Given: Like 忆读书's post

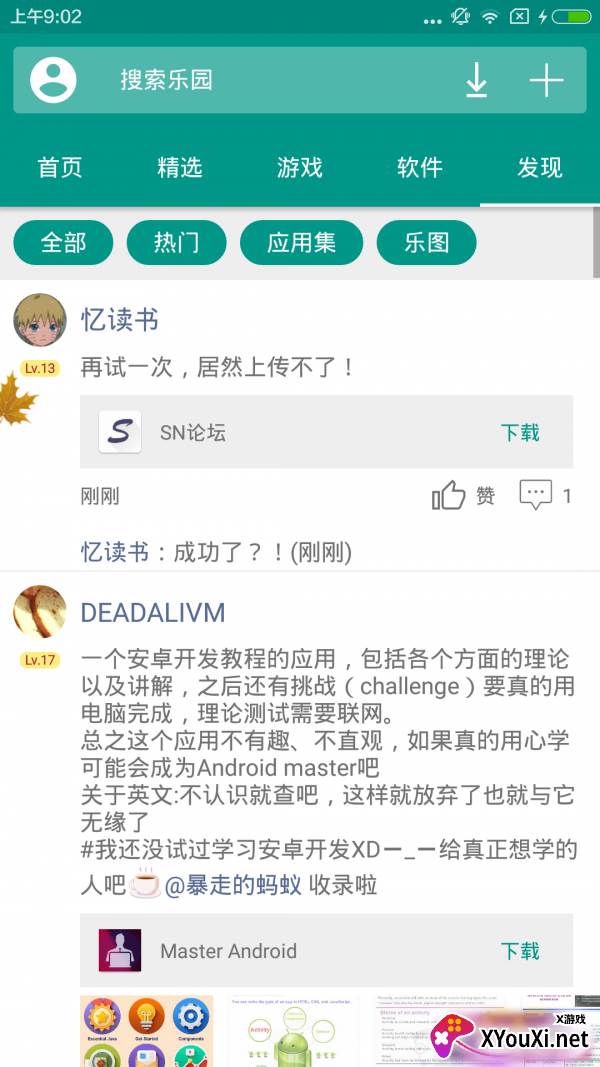Looking at the screenshot, I should pyautogui.click(x=463, y=495).
